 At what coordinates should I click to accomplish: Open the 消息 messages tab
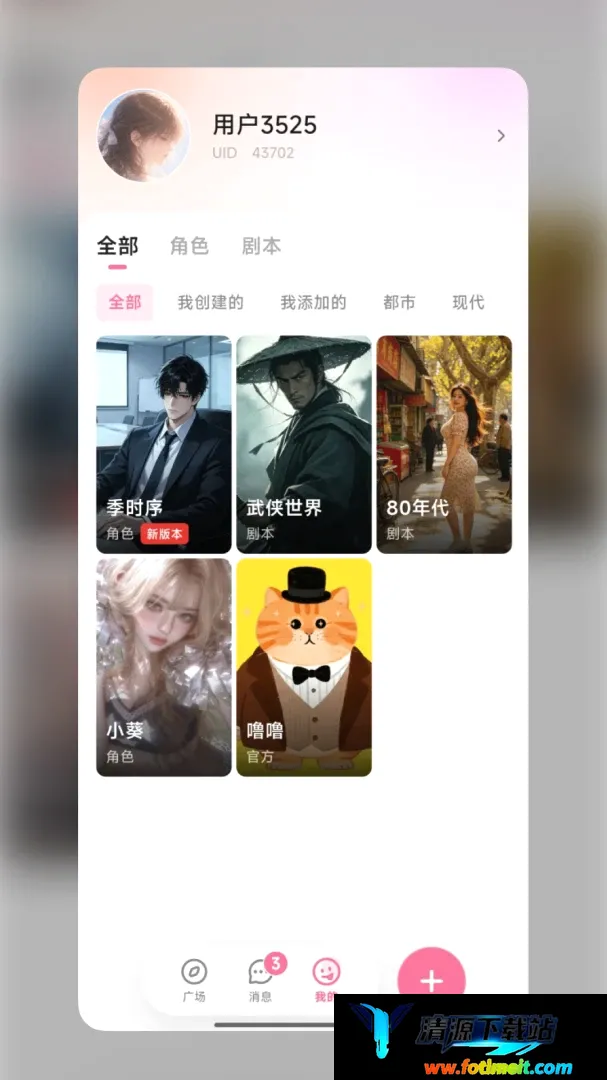pyautogui.click(x=261, y=980)
